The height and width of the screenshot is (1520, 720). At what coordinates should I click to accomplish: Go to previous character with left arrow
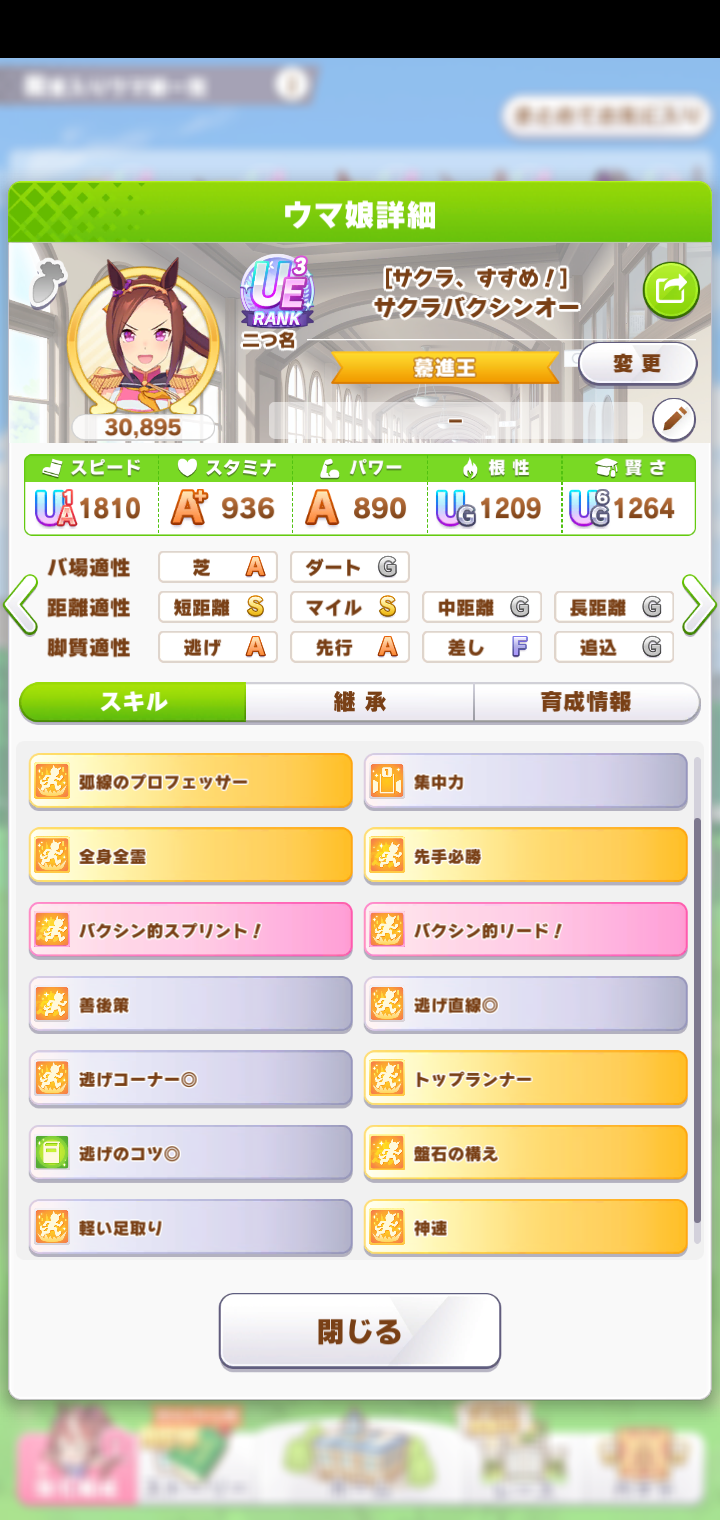(x=20, y=605)
